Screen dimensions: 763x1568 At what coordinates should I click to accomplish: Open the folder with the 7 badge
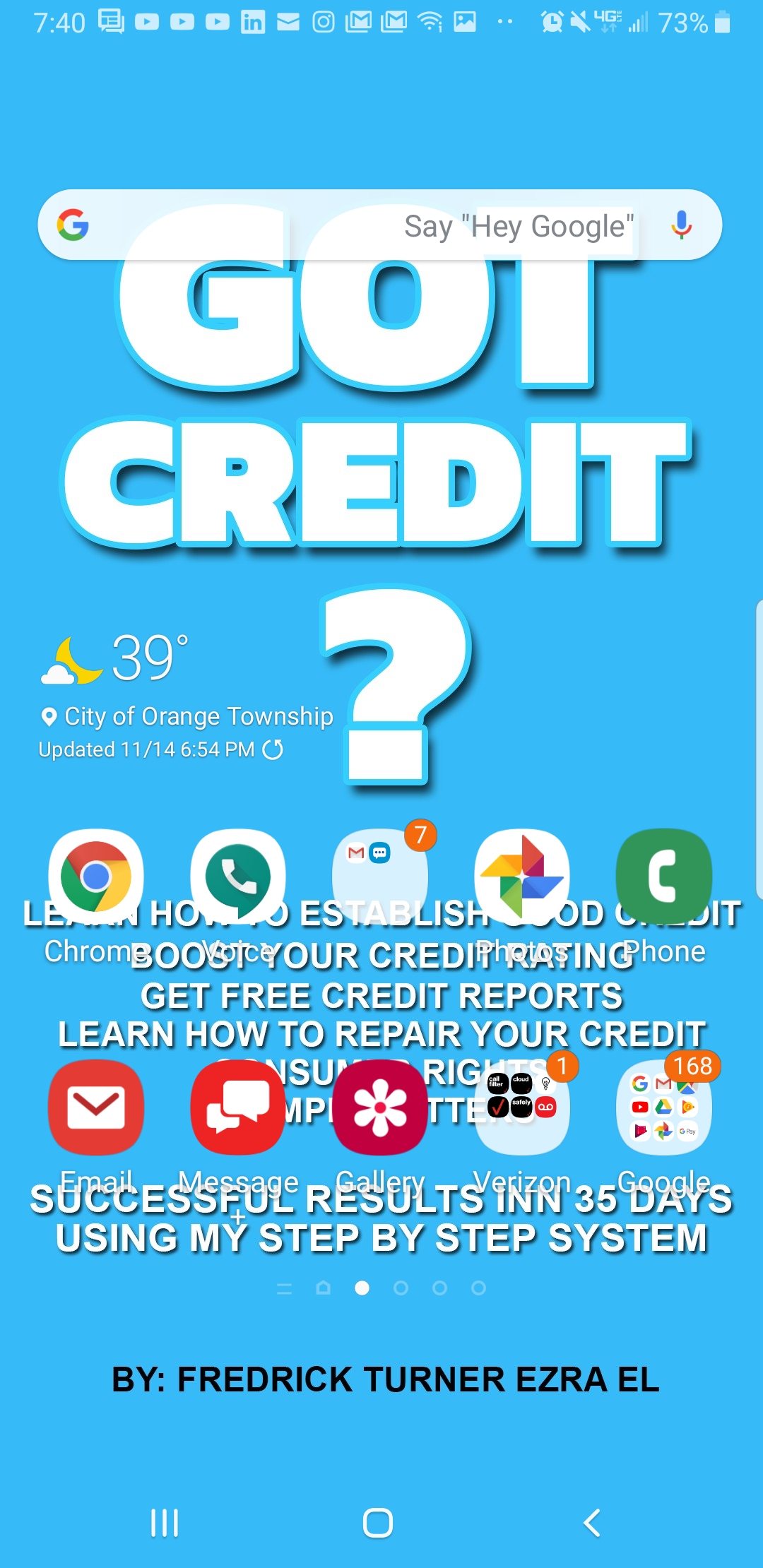pos(380,876)
